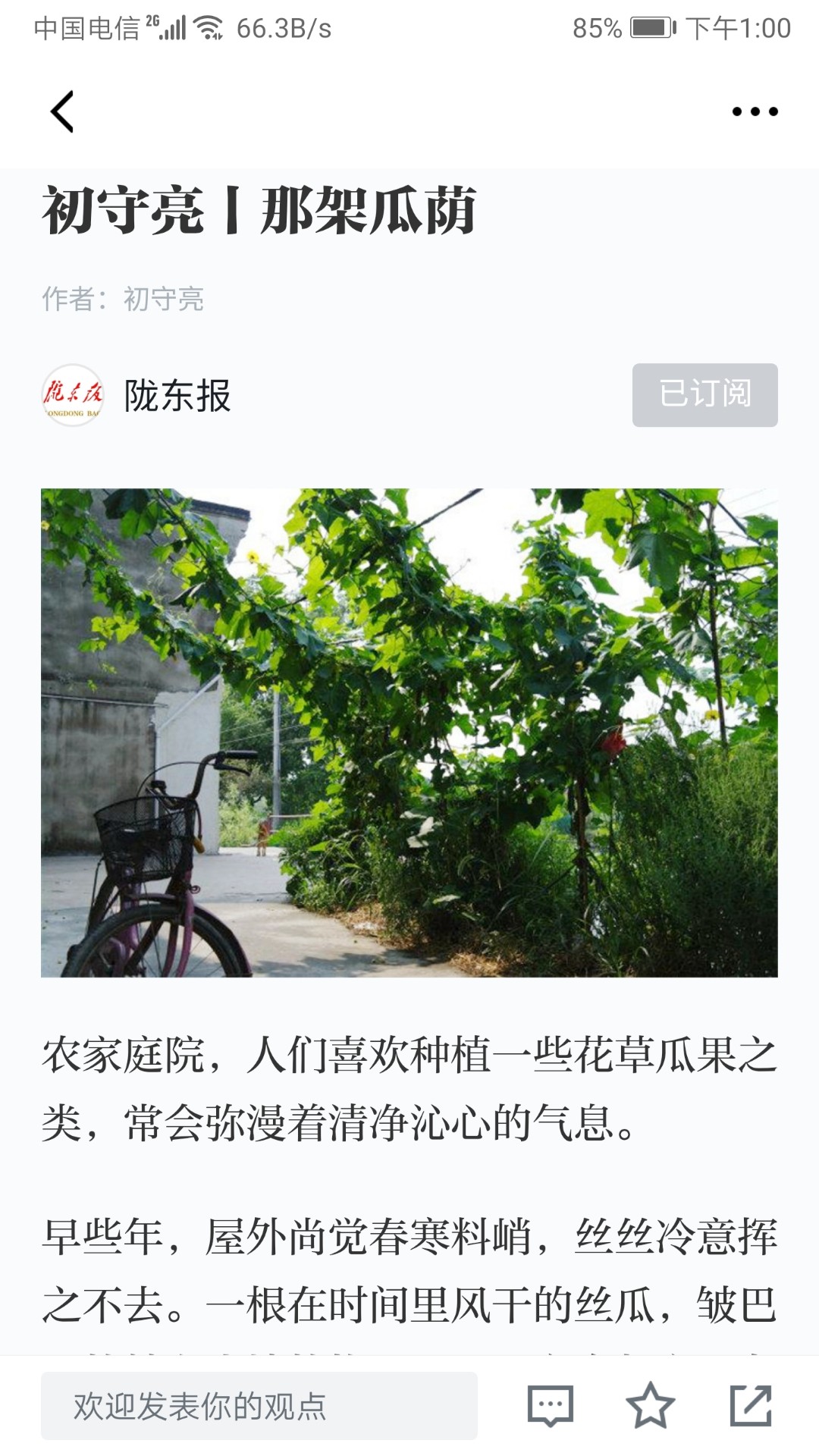Tap the 欢迎发表你的观点 comment field
The width and height of the screenshot is (819, 1456).
point(259,1405)
